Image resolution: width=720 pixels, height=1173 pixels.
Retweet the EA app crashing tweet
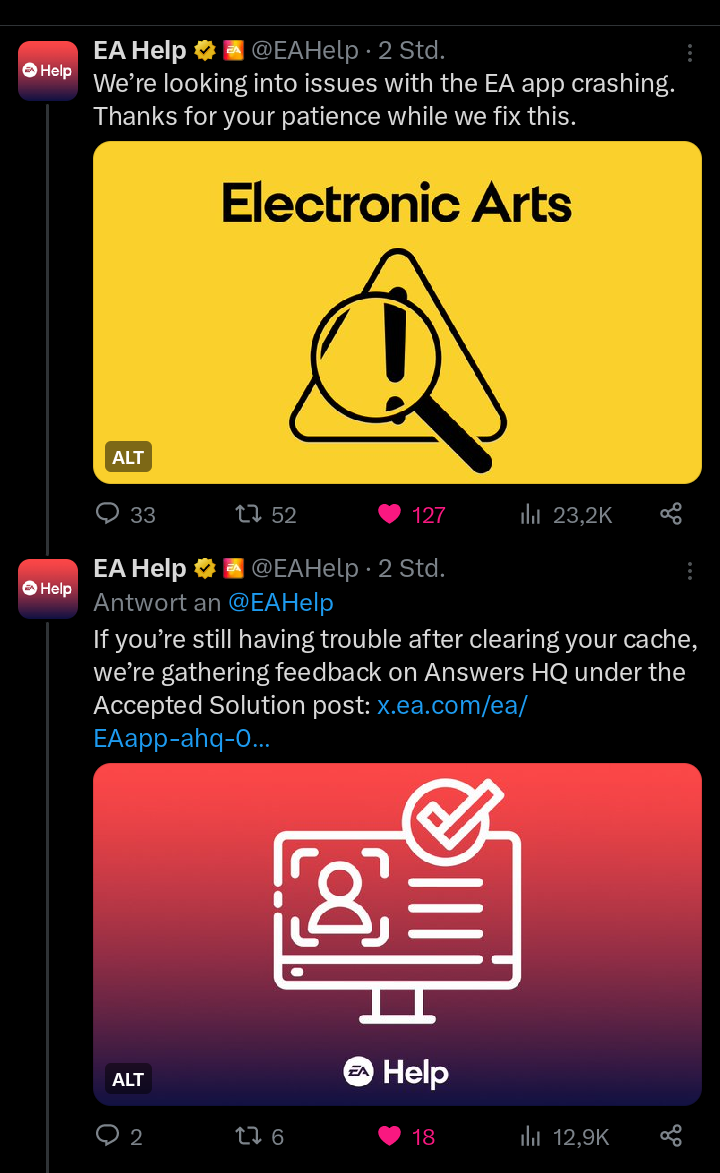248,514
